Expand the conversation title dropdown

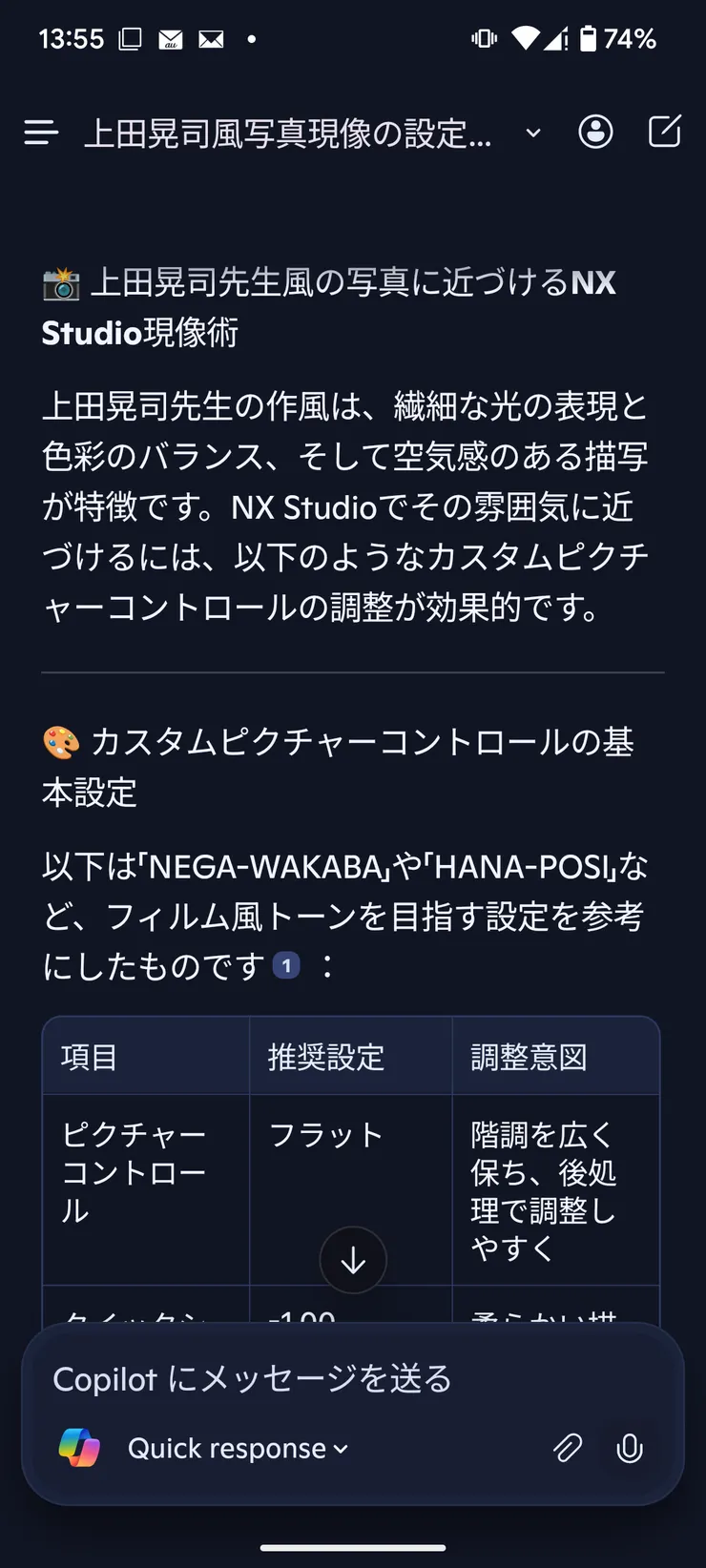click(533, 133)
